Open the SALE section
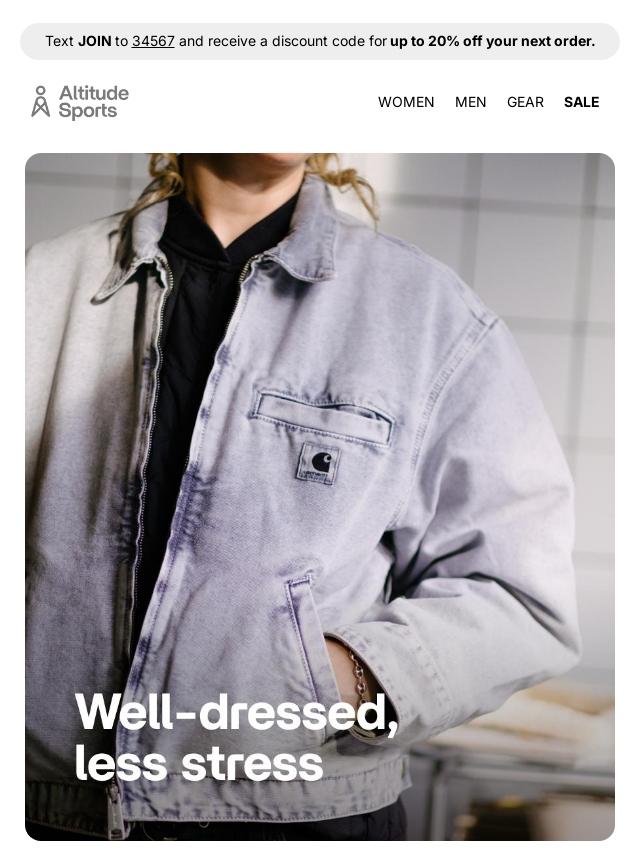Screen dimensions: 640x854 (581, 102)
